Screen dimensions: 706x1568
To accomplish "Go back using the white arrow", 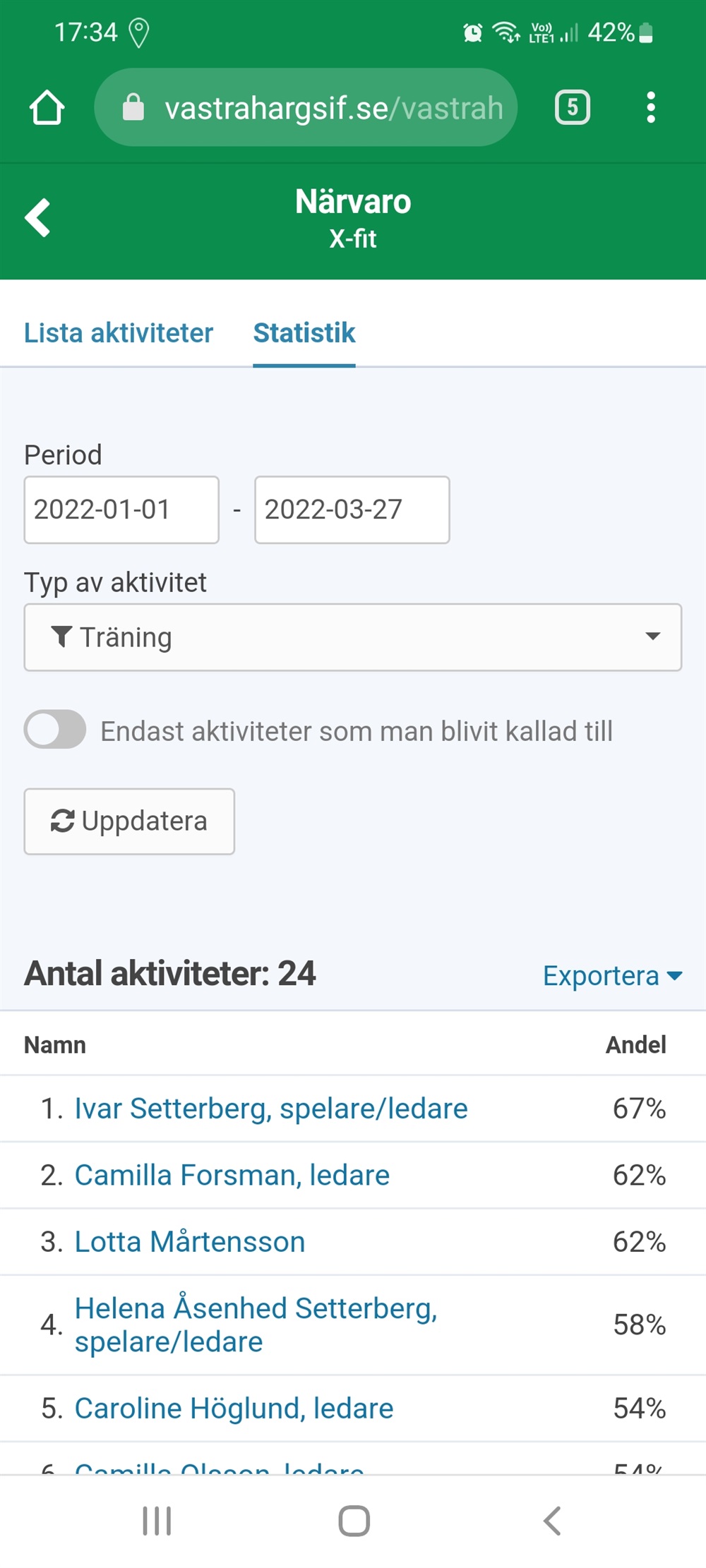I will pyautogui.click(x=37, y=217).
